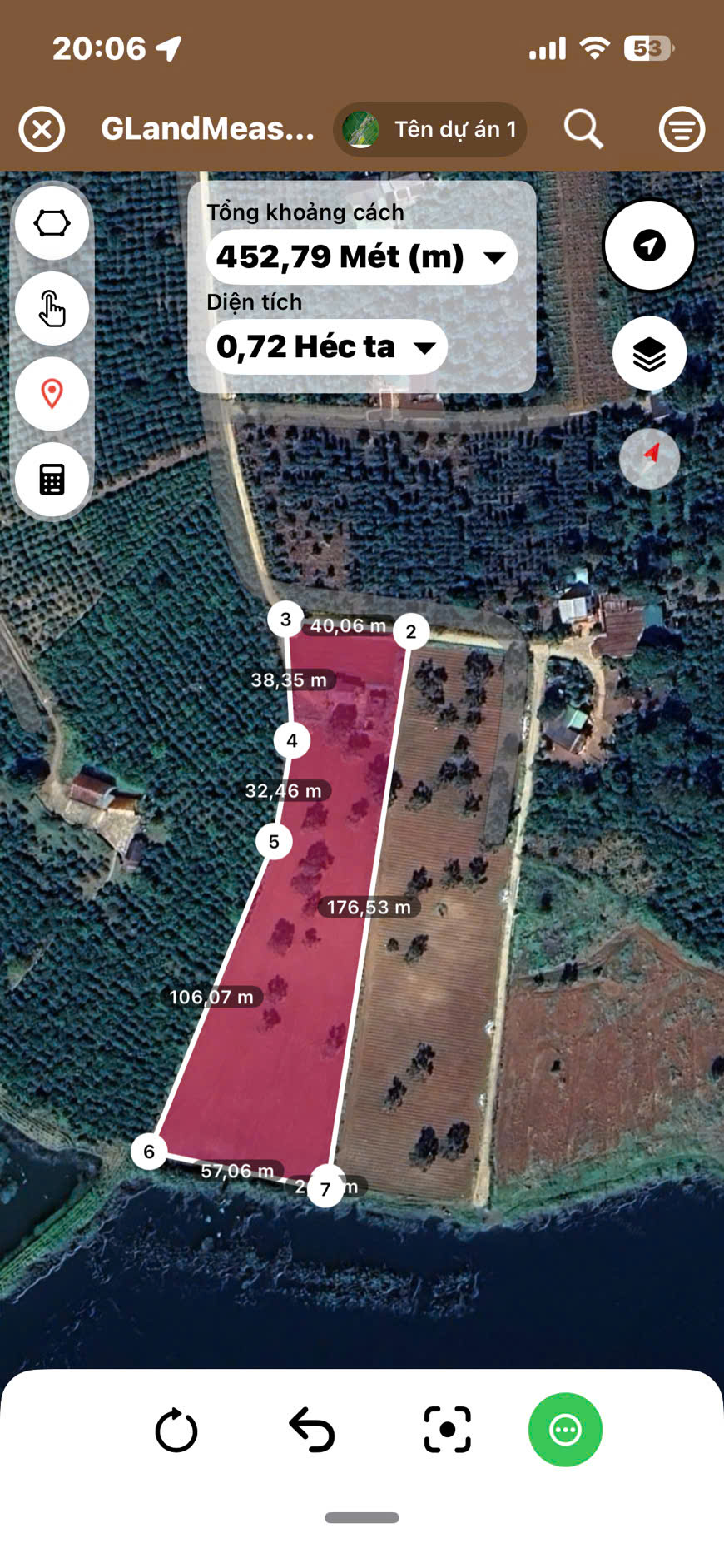This screenshot has width=724, height=1568.
Task: Open the menu icon in the top bar
Action: tap(682, 130)
